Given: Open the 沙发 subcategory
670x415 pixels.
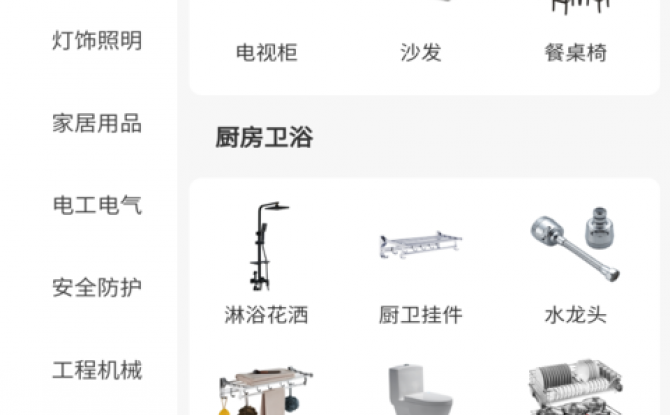Looking at the screenshot, I should pyautogui.click(x=421, y=40).
